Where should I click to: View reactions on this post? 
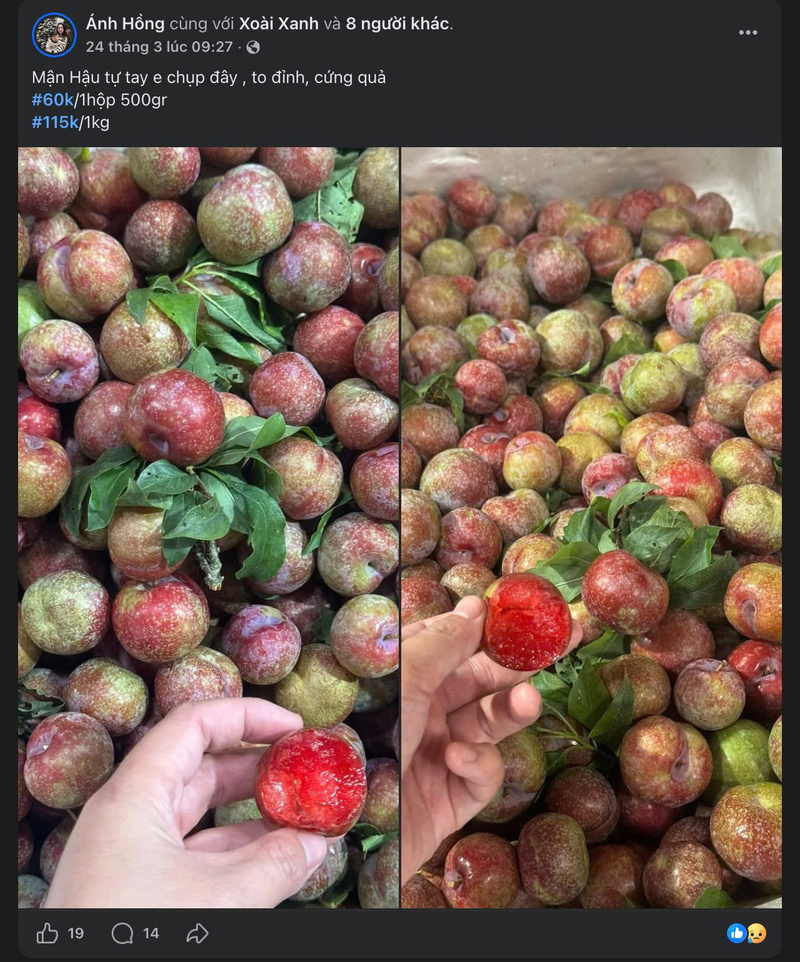point(747,933)
